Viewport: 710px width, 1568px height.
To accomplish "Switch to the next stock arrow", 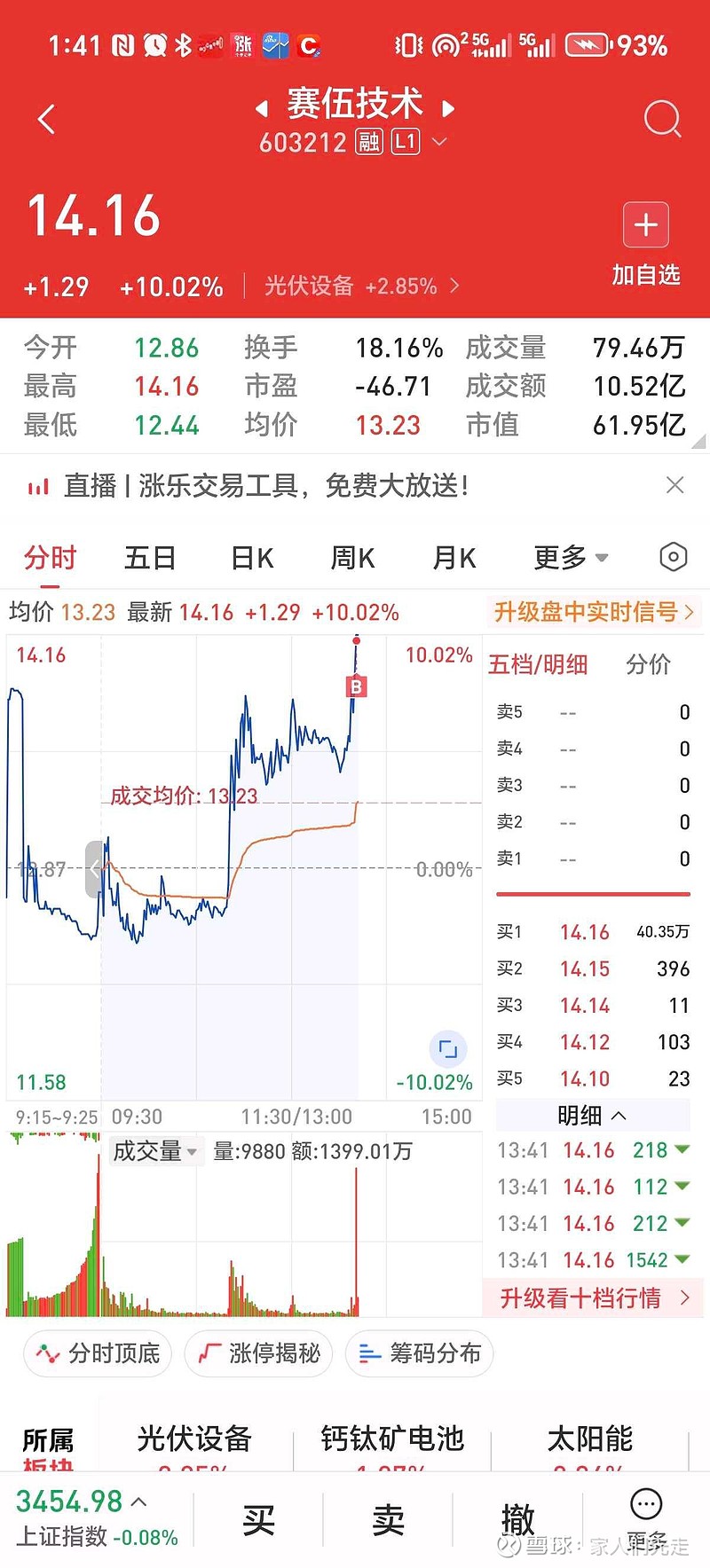I will pyautogui.click(x=448, y=108).
